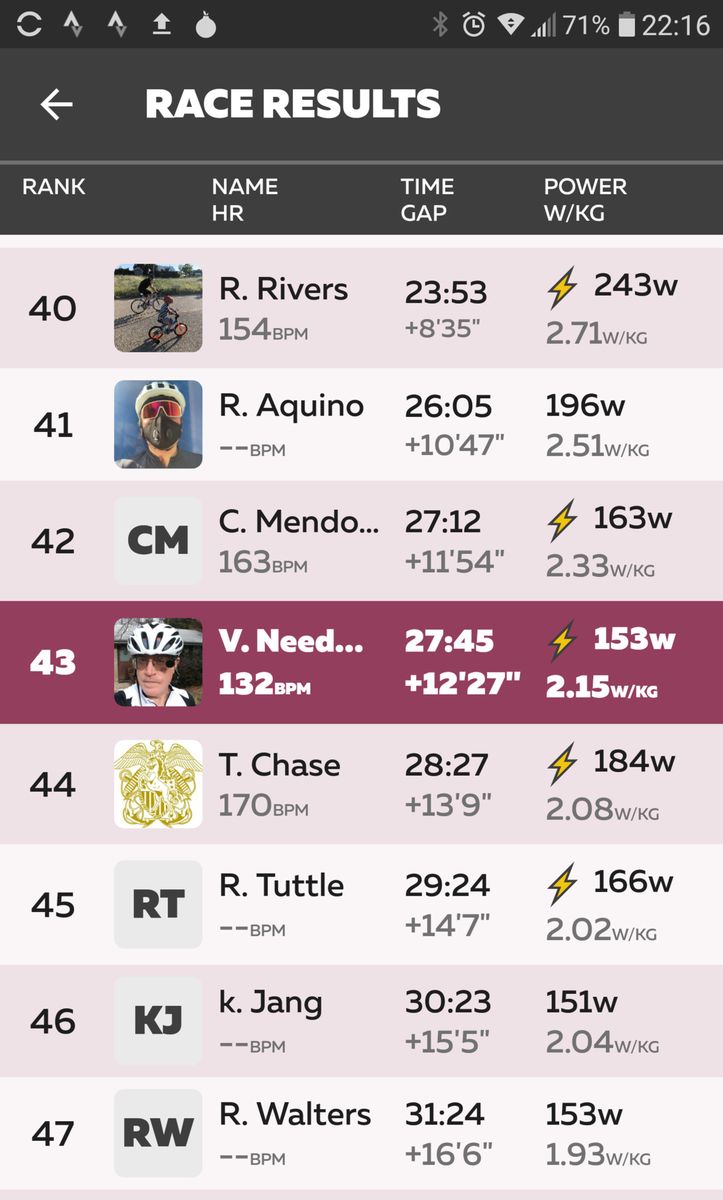The width and height of the screenshot is (723, 1200).
Task: View T. Chase's race result
Action: pyautogui.click(x=360, y=784)
